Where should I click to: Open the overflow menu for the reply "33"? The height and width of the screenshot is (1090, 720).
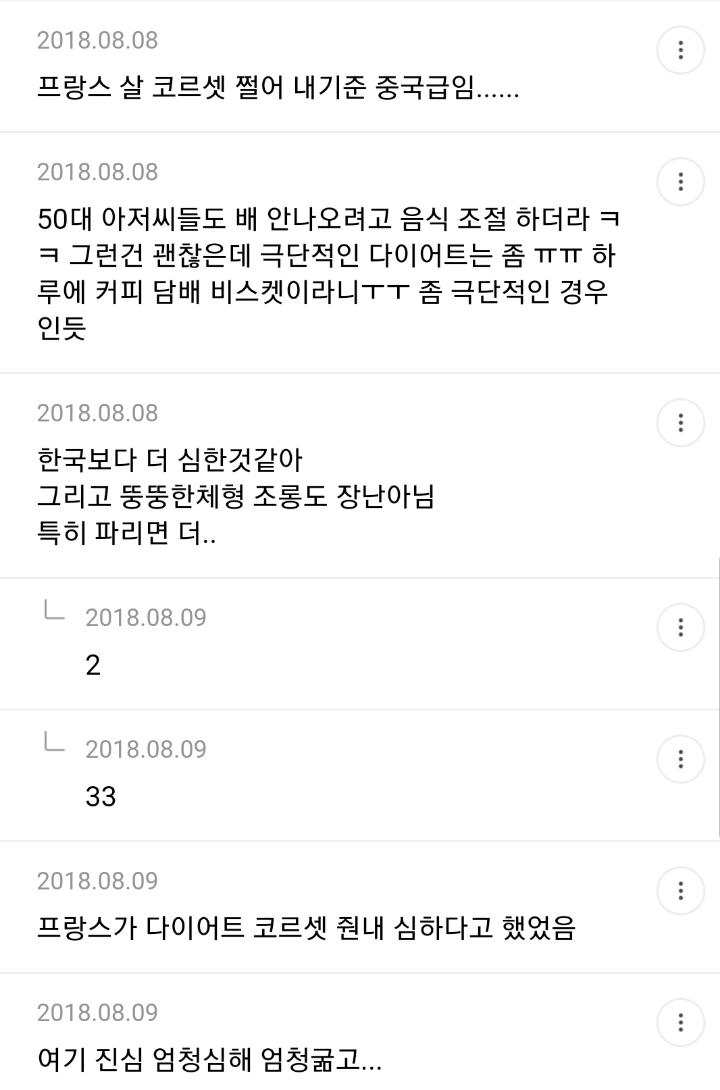coord(680,759)
